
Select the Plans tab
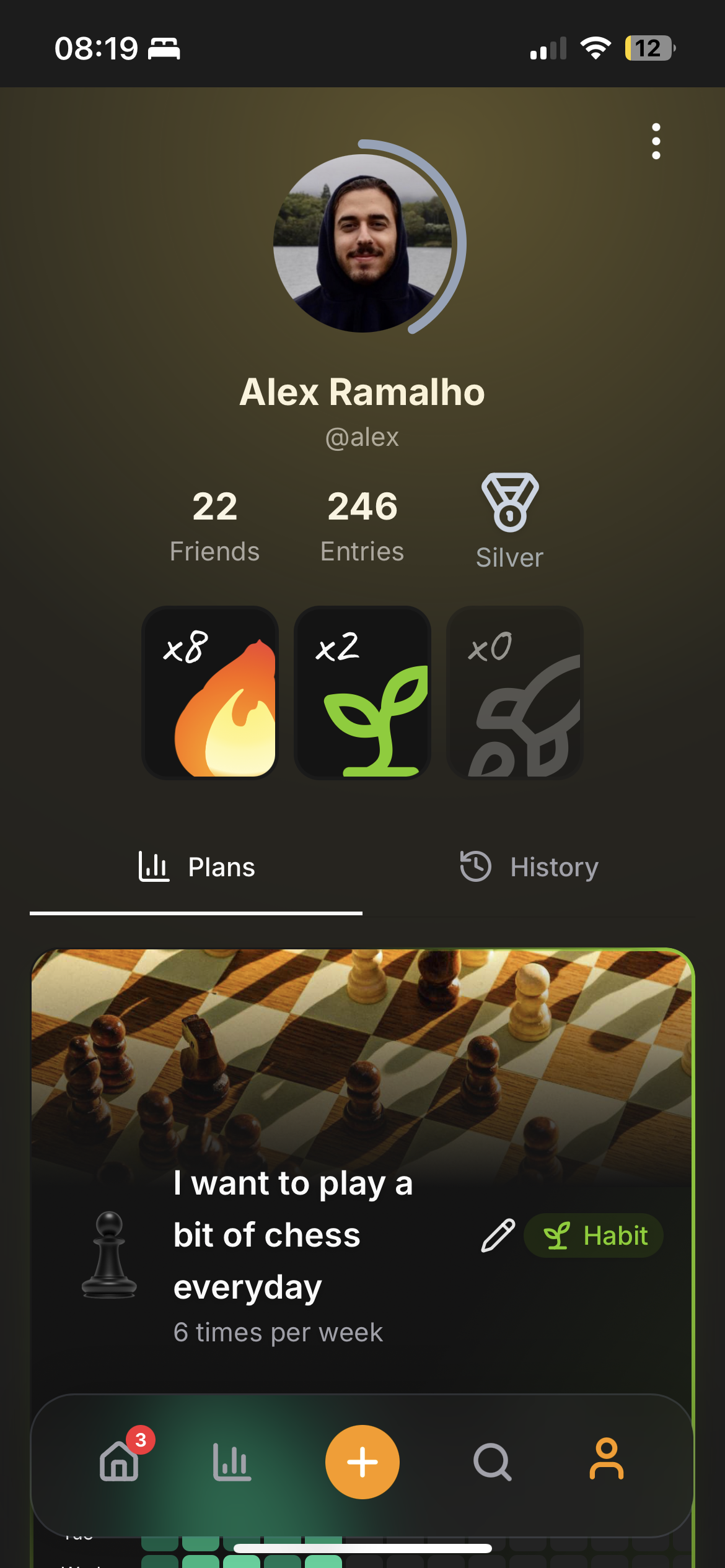point(196,867)
